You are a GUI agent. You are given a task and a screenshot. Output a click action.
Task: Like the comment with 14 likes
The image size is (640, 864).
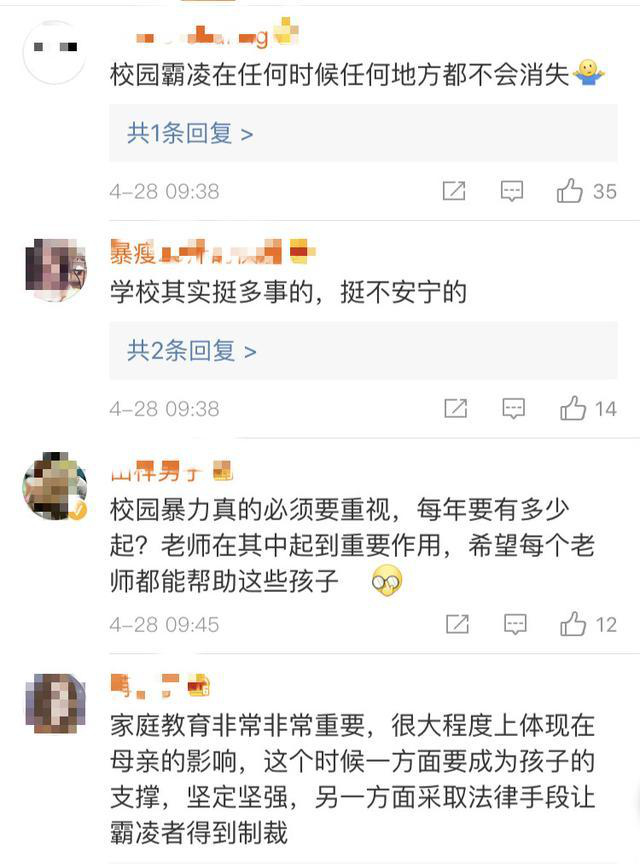click(x=573, y=408)
